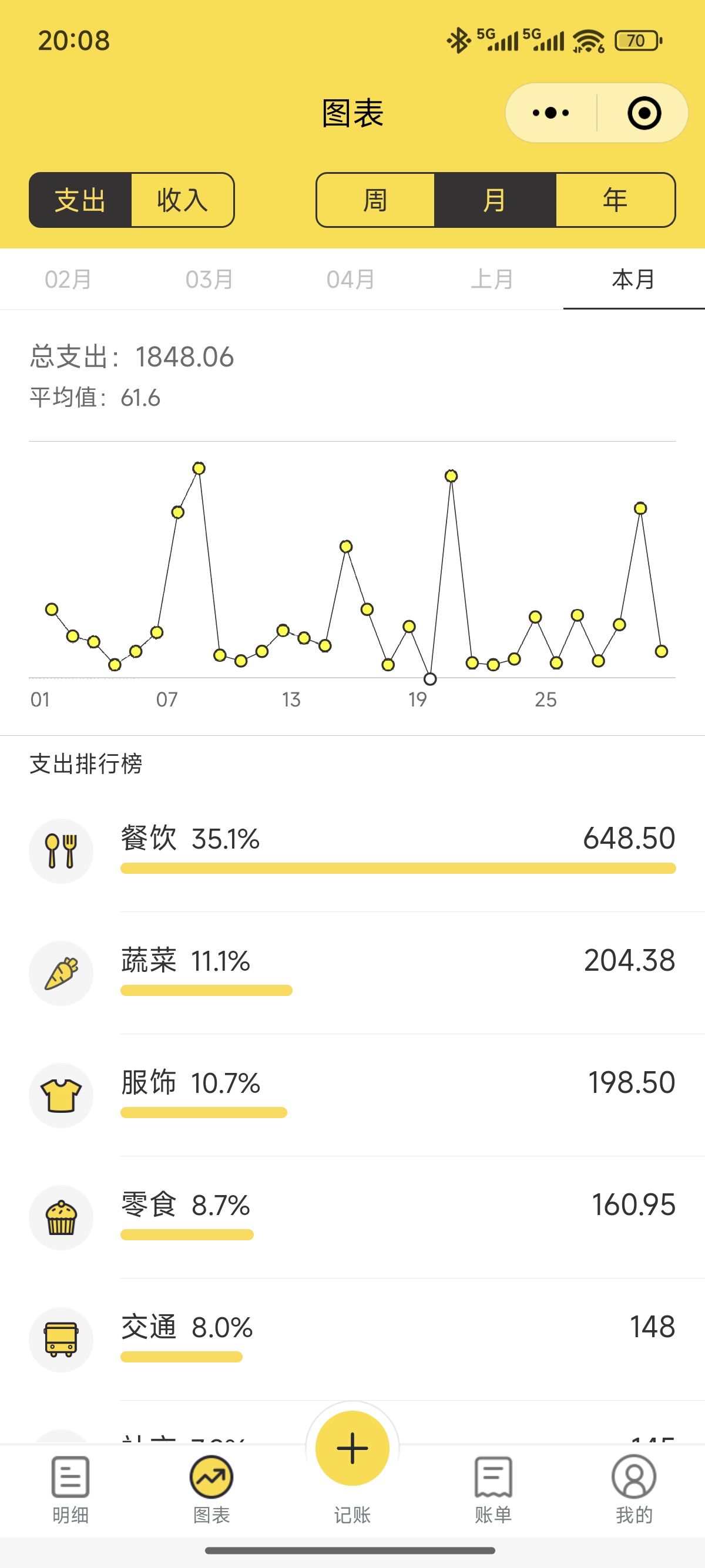Open the mini program more-options menu
This screenshot has height=1568, width=705.
point(550,113)
